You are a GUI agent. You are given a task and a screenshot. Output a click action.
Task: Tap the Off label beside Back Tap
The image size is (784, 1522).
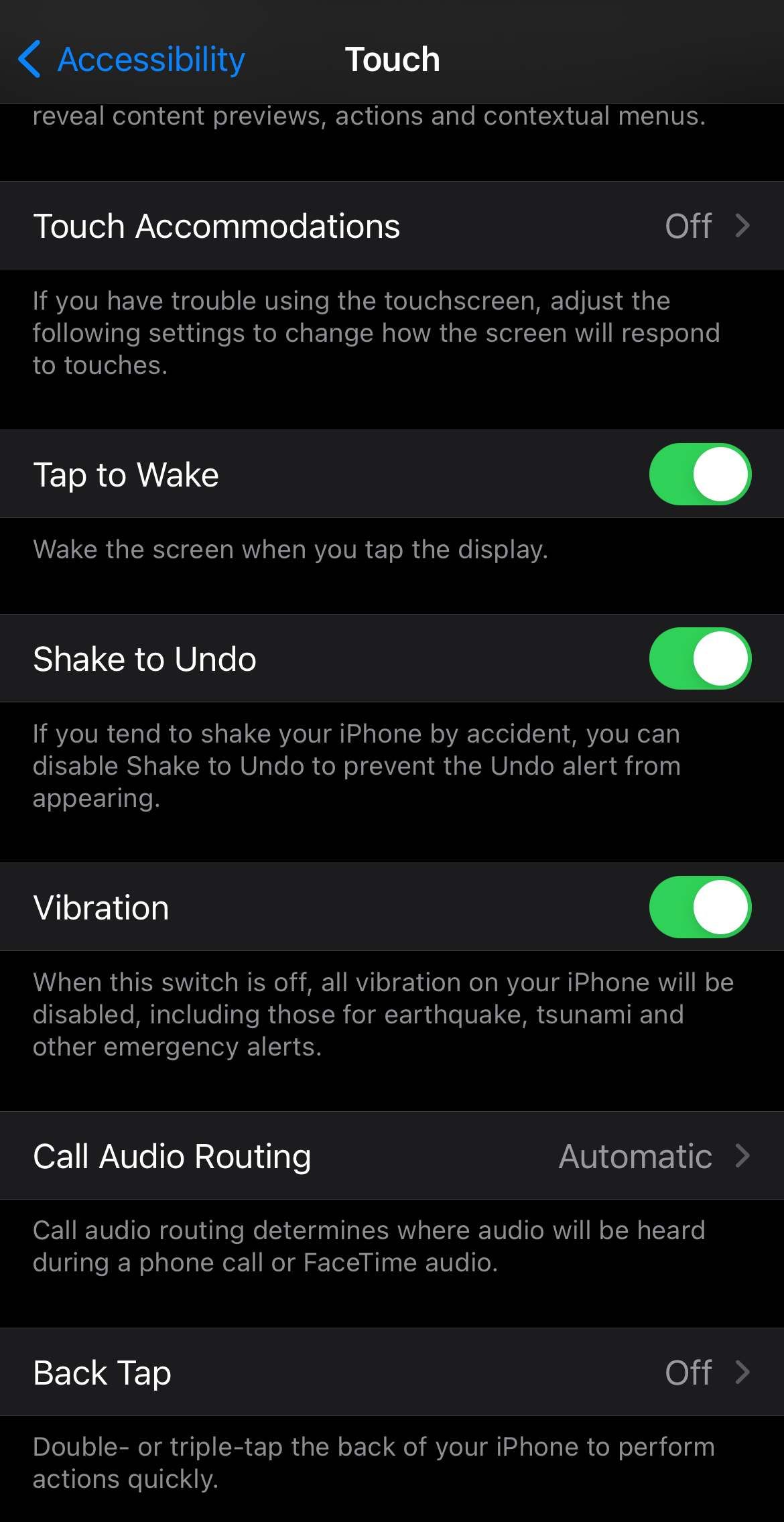pyautogui.click(x=688, y=1372)
